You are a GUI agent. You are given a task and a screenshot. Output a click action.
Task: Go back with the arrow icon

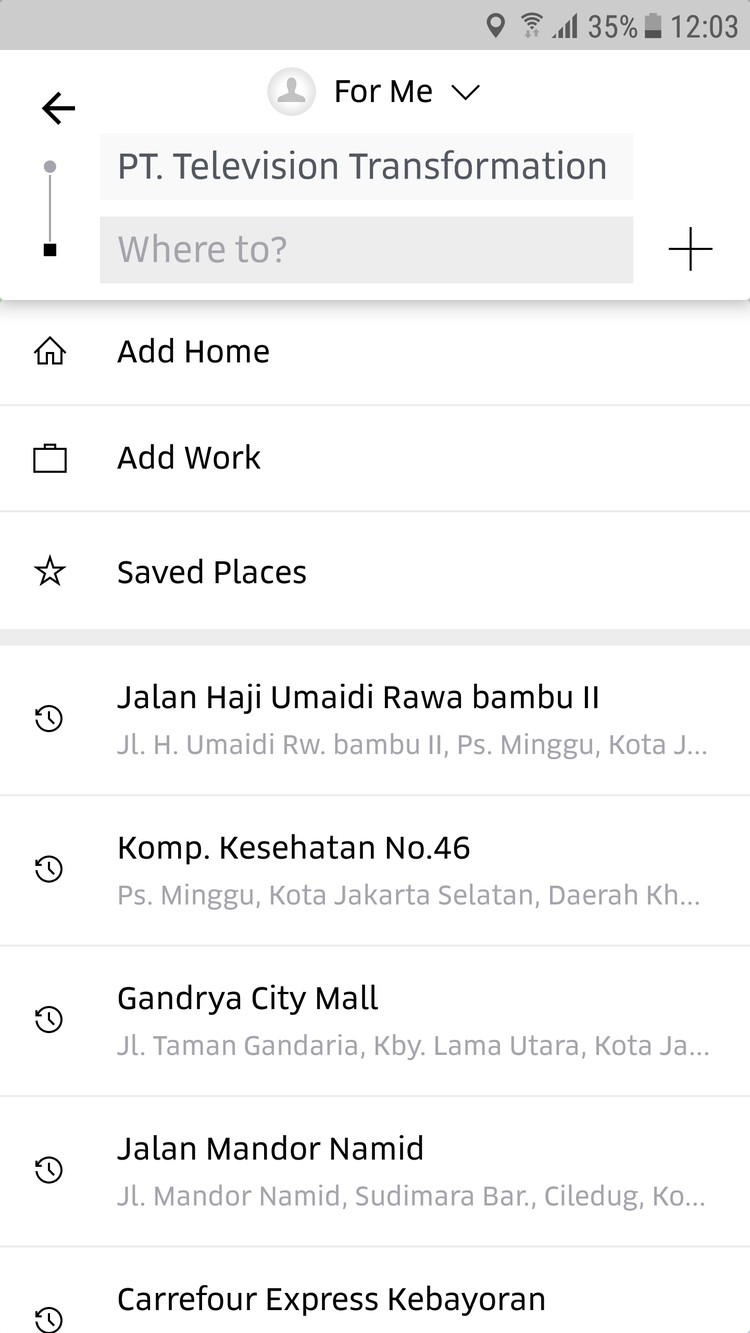[58, 108]
